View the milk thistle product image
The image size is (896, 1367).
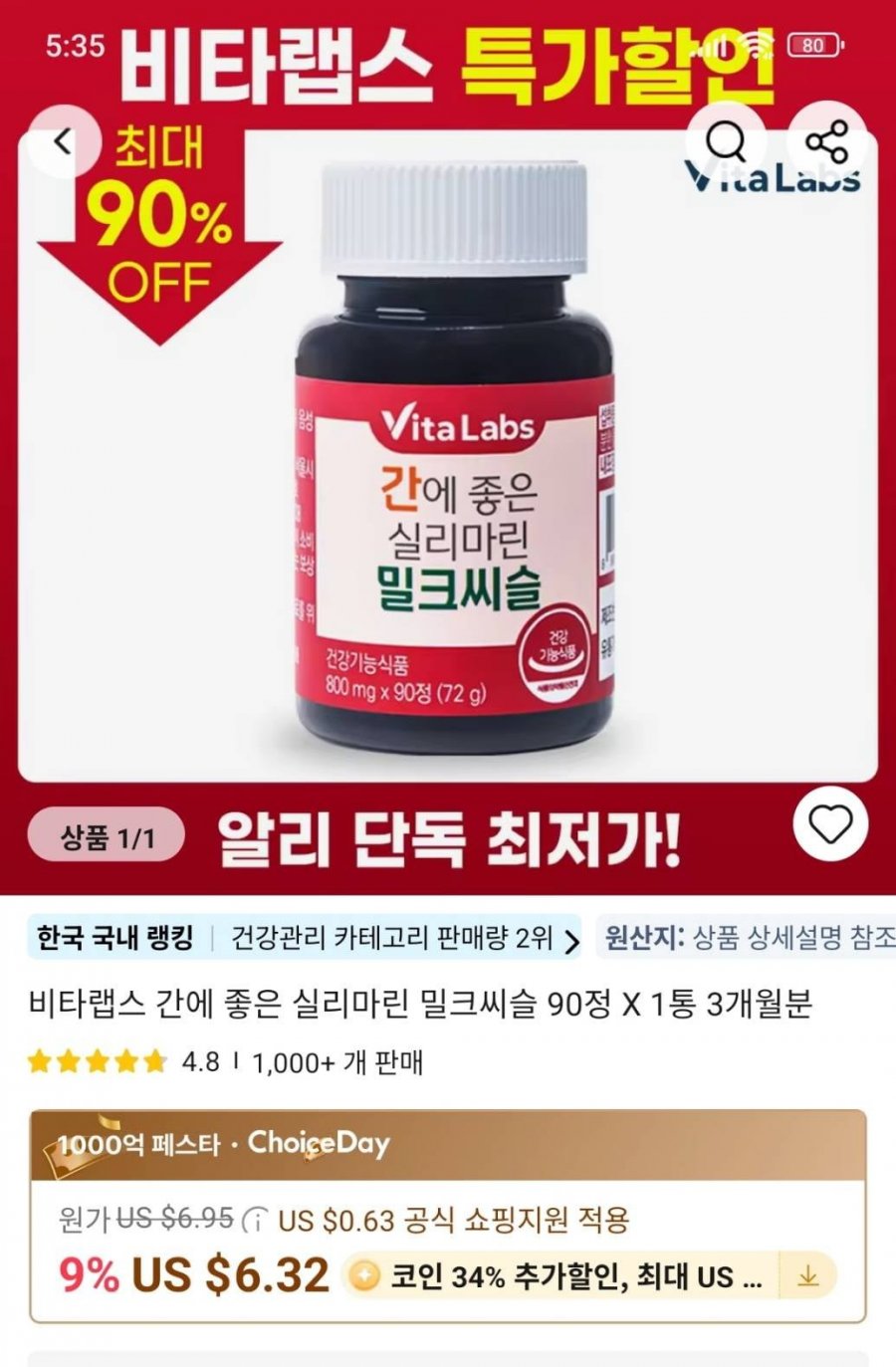454,458
